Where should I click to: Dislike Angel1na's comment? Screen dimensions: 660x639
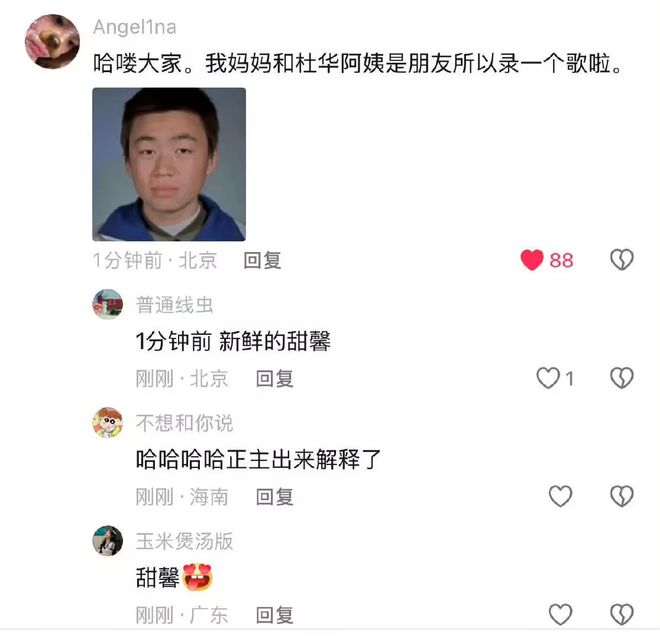pyautogui.click(x=622, y=260)
